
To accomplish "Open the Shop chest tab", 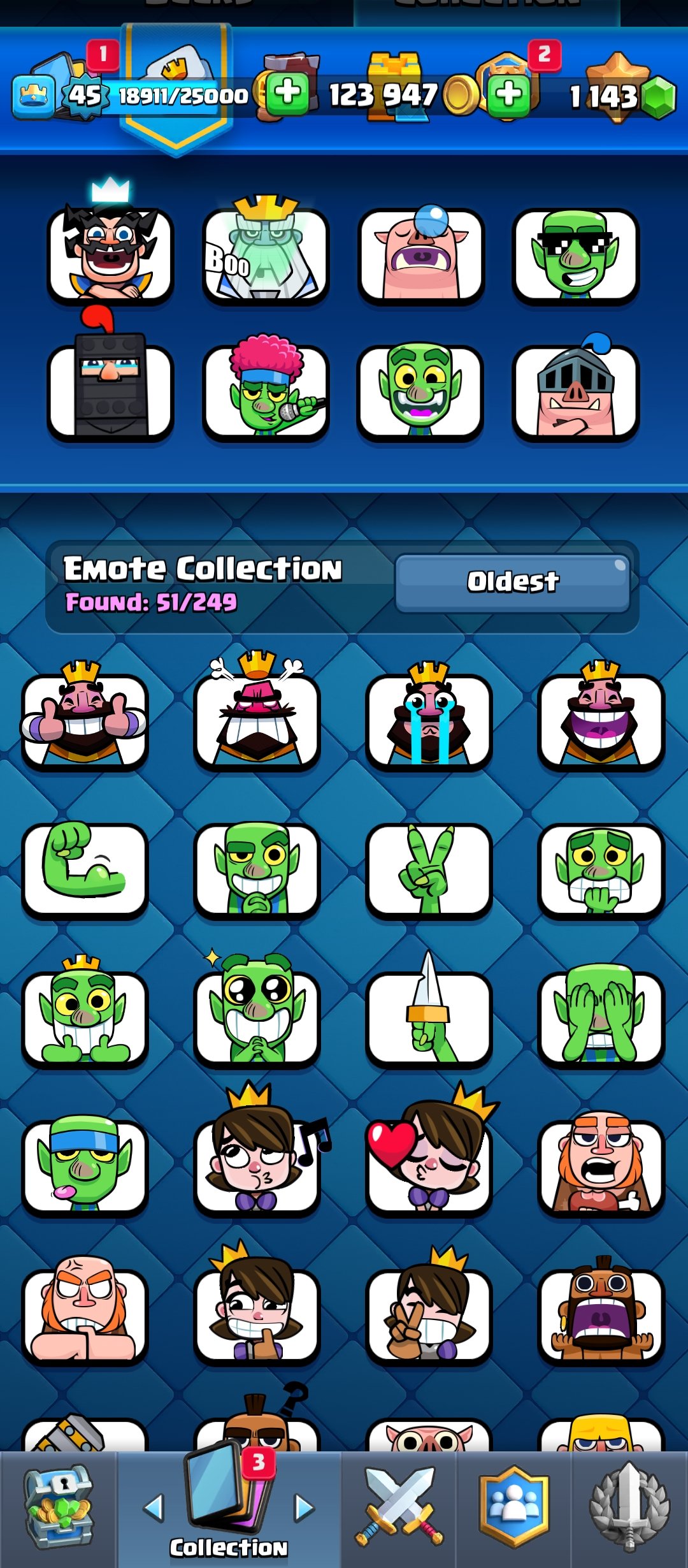I will click(x=59, y=1508).
